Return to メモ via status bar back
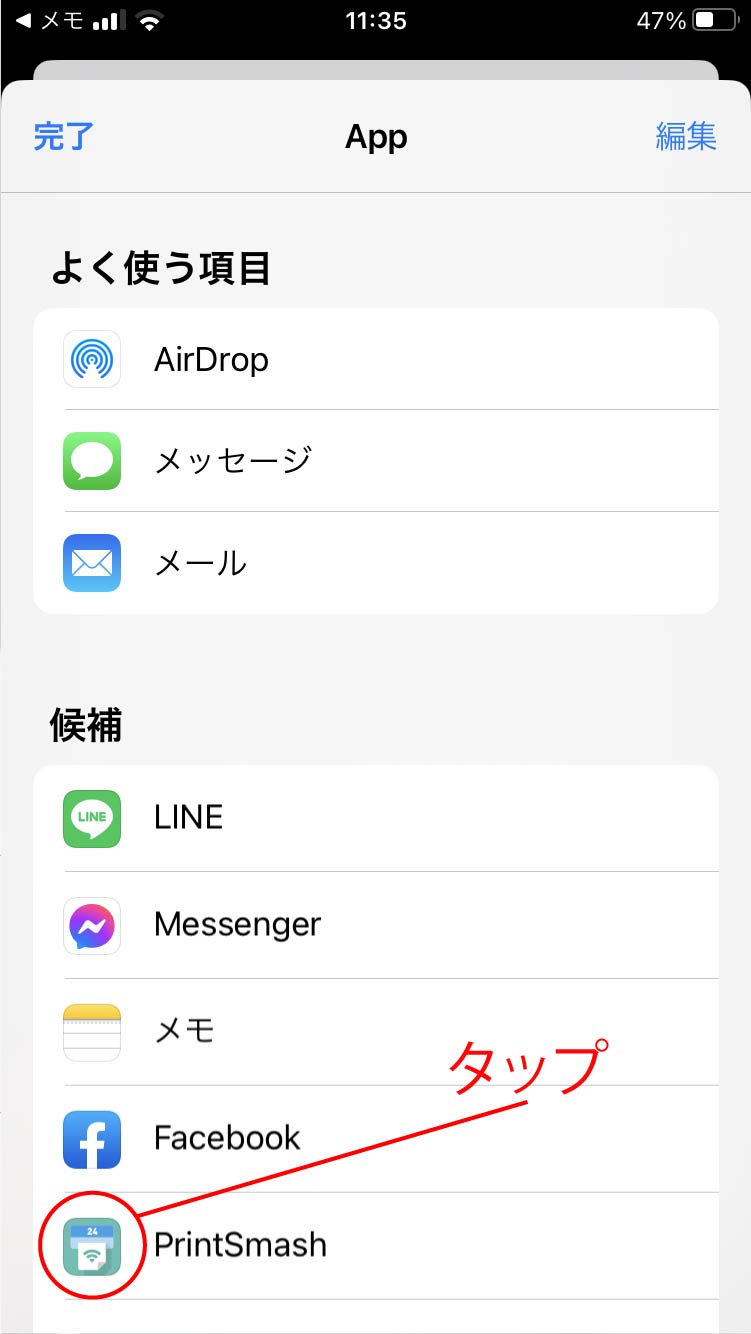 pos(50,21)
